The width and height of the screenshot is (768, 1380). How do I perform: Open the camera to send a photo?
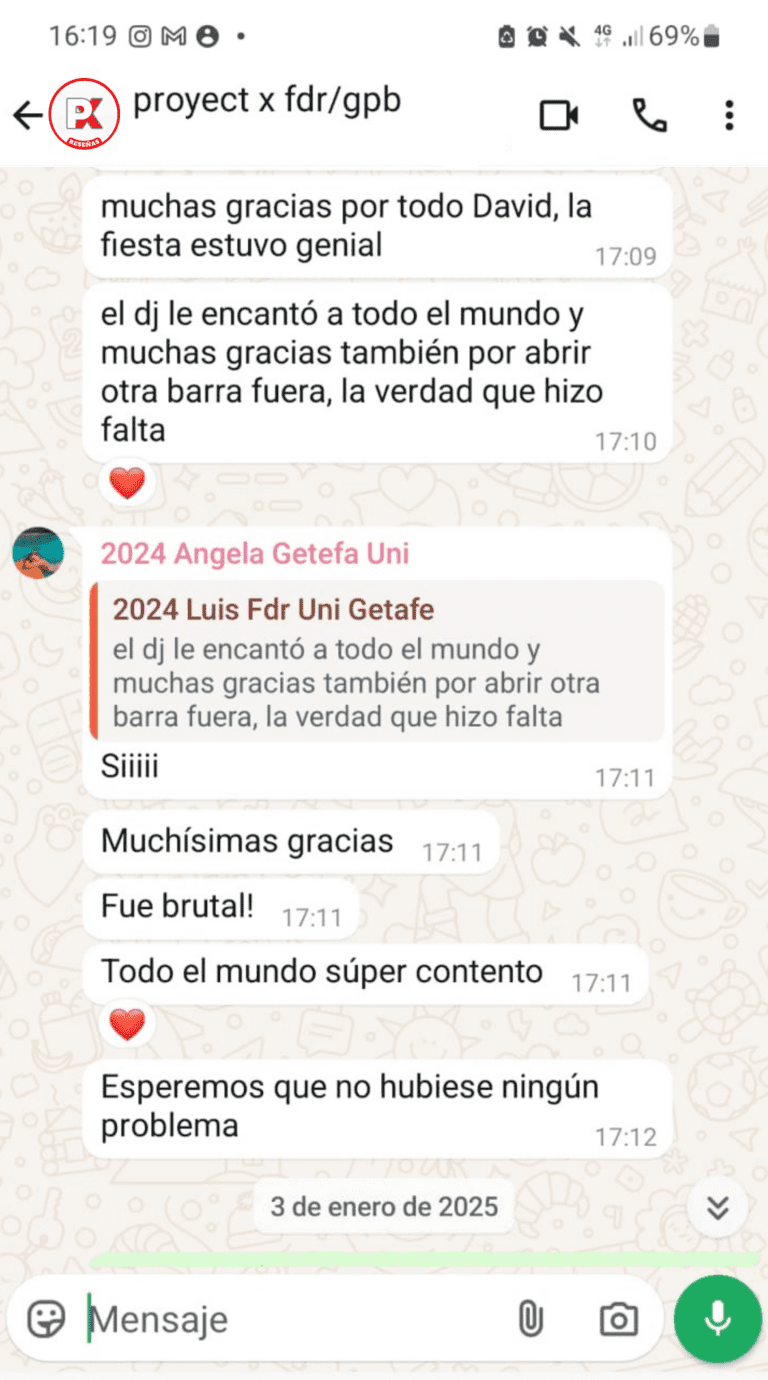pyautogui.click(x=618, y=1320)
